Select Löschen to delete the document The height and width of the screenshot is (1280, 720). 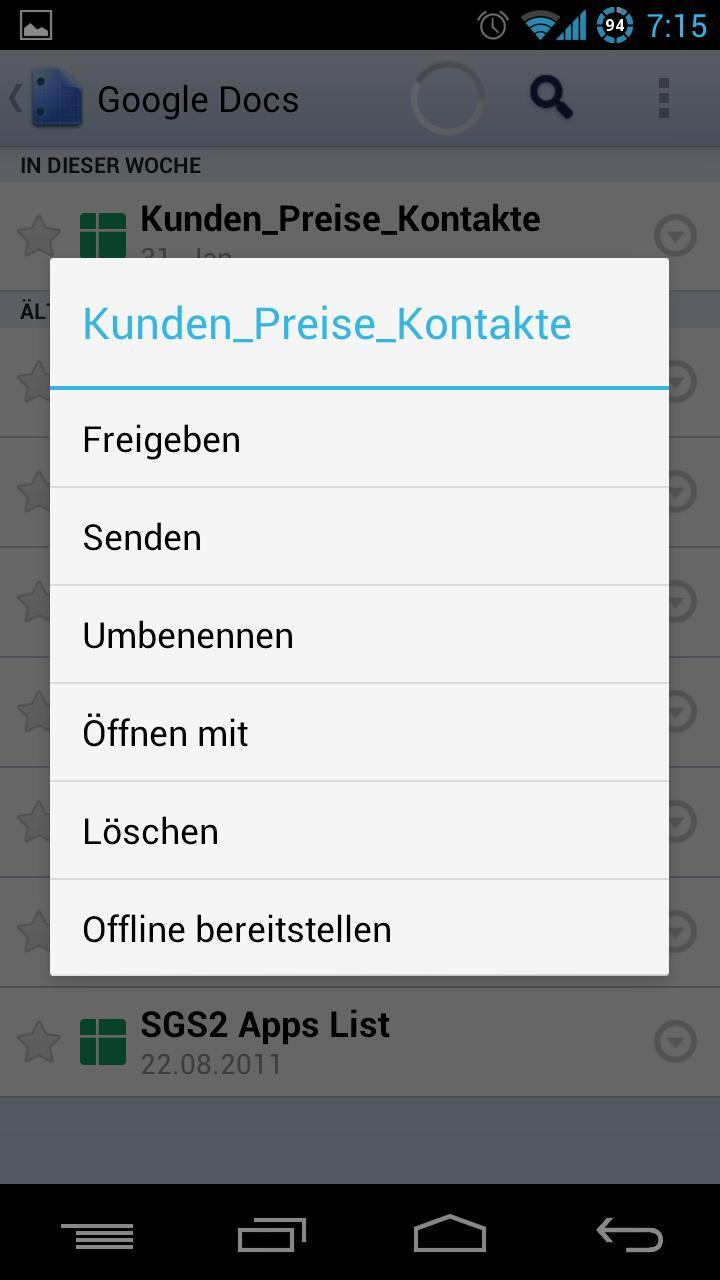(x=359, y=831)
